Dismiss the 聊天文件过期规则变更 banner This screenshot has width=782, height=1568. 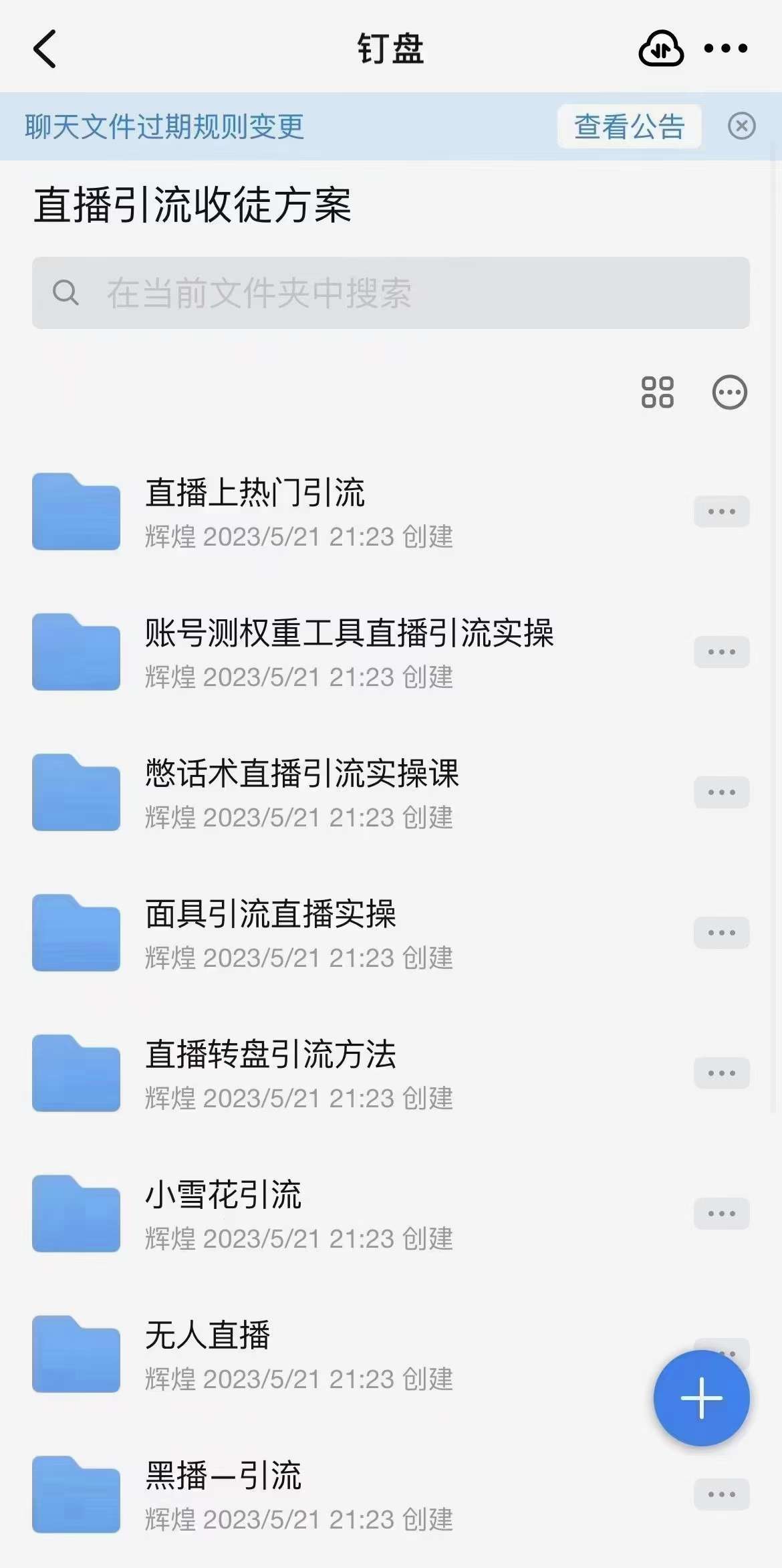tap(741, 126)
